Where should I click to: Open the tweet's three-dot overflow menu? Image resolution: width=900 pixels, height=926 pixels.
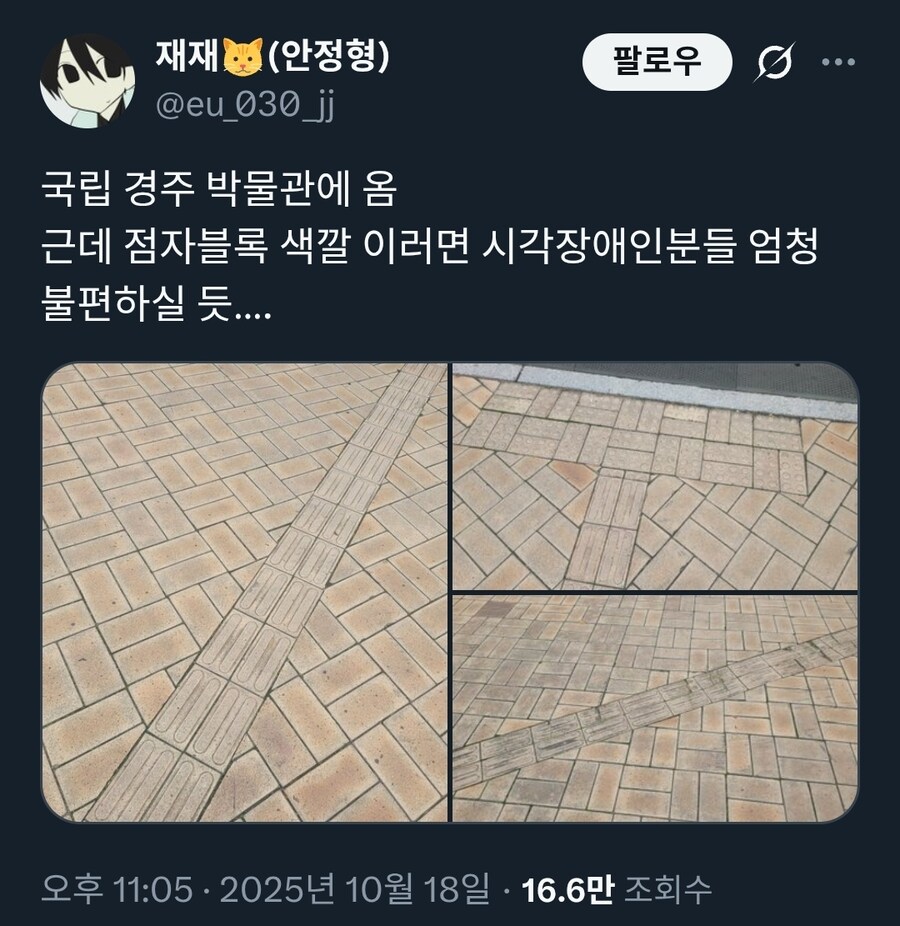[x=837, y=62]
